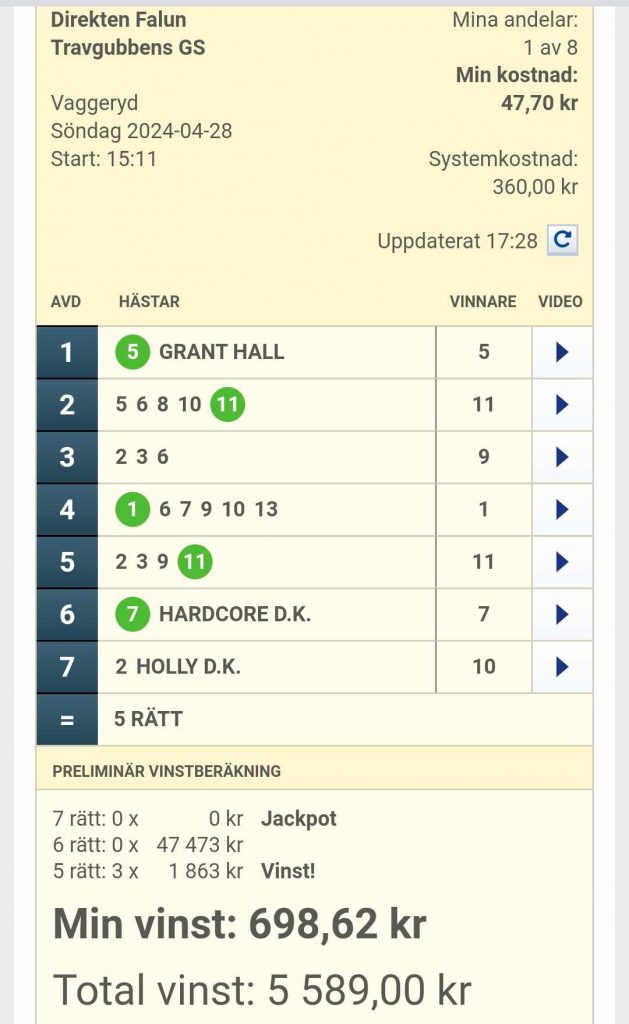Refresh the results updated at 17:28
Image resolution: width=629 pixels, height=1024 pixels.
[x=562, y=240]
